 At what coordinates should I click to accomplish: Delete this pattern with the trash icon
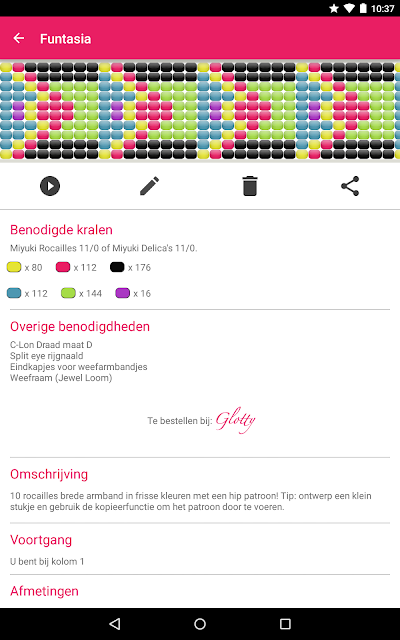click(x=250, y=186)
